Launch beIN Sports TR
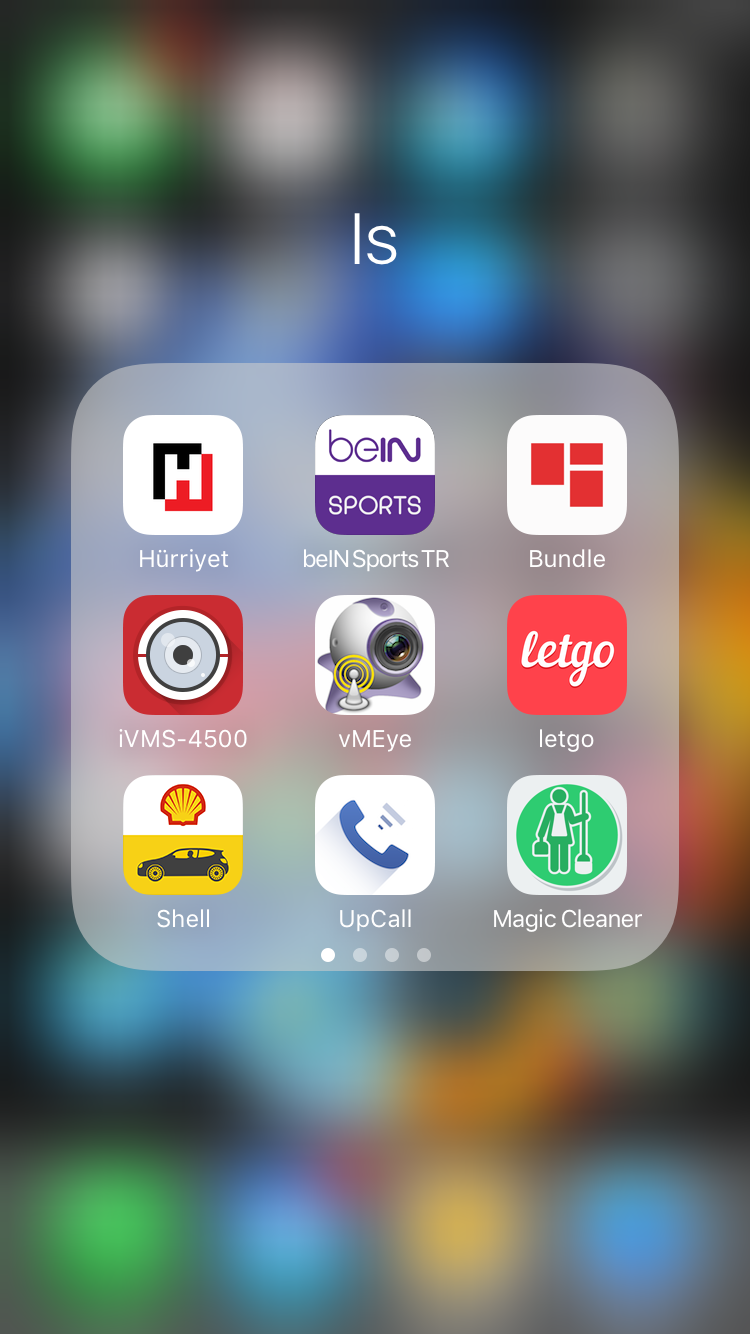The image size is (750, 1334). pos(375,475)
